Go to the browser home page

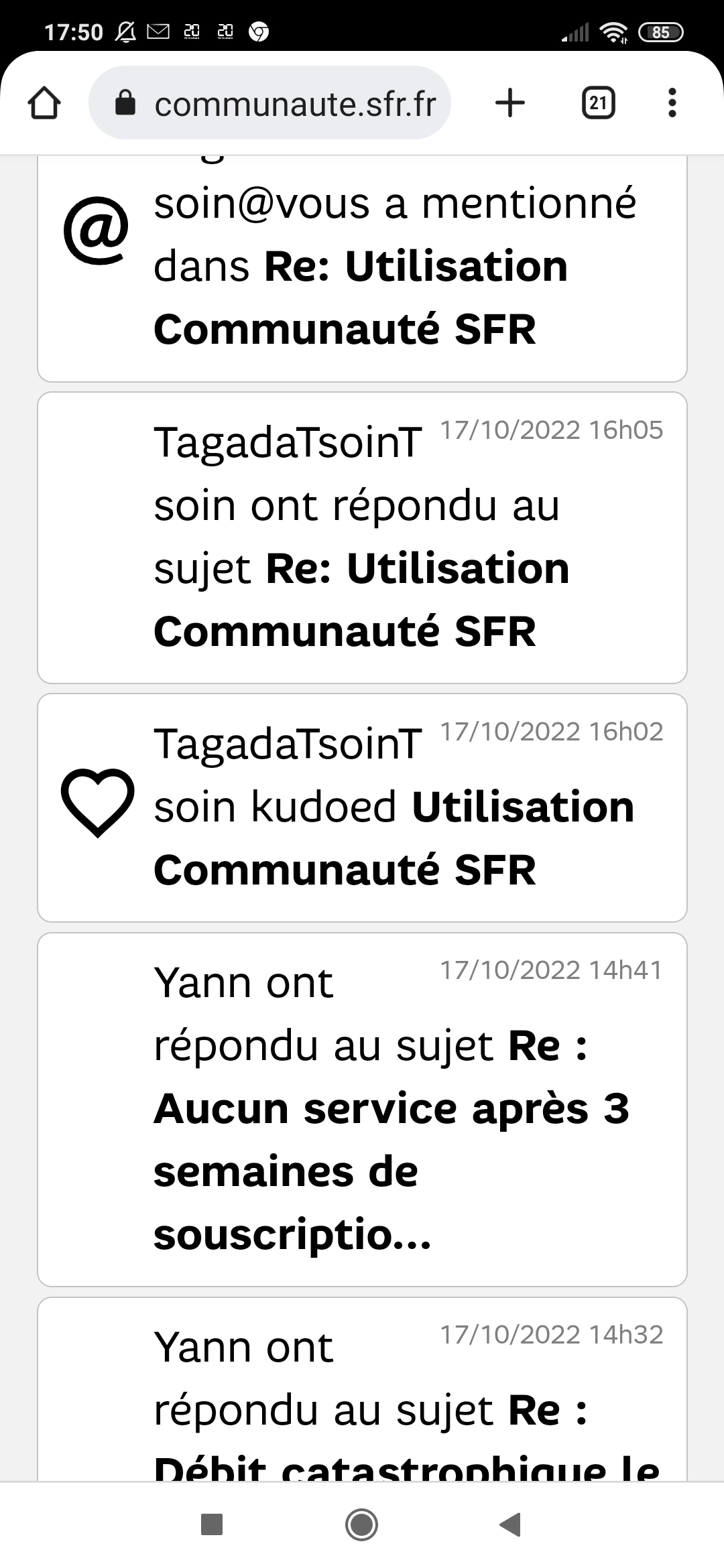click(x=44, y=104)
